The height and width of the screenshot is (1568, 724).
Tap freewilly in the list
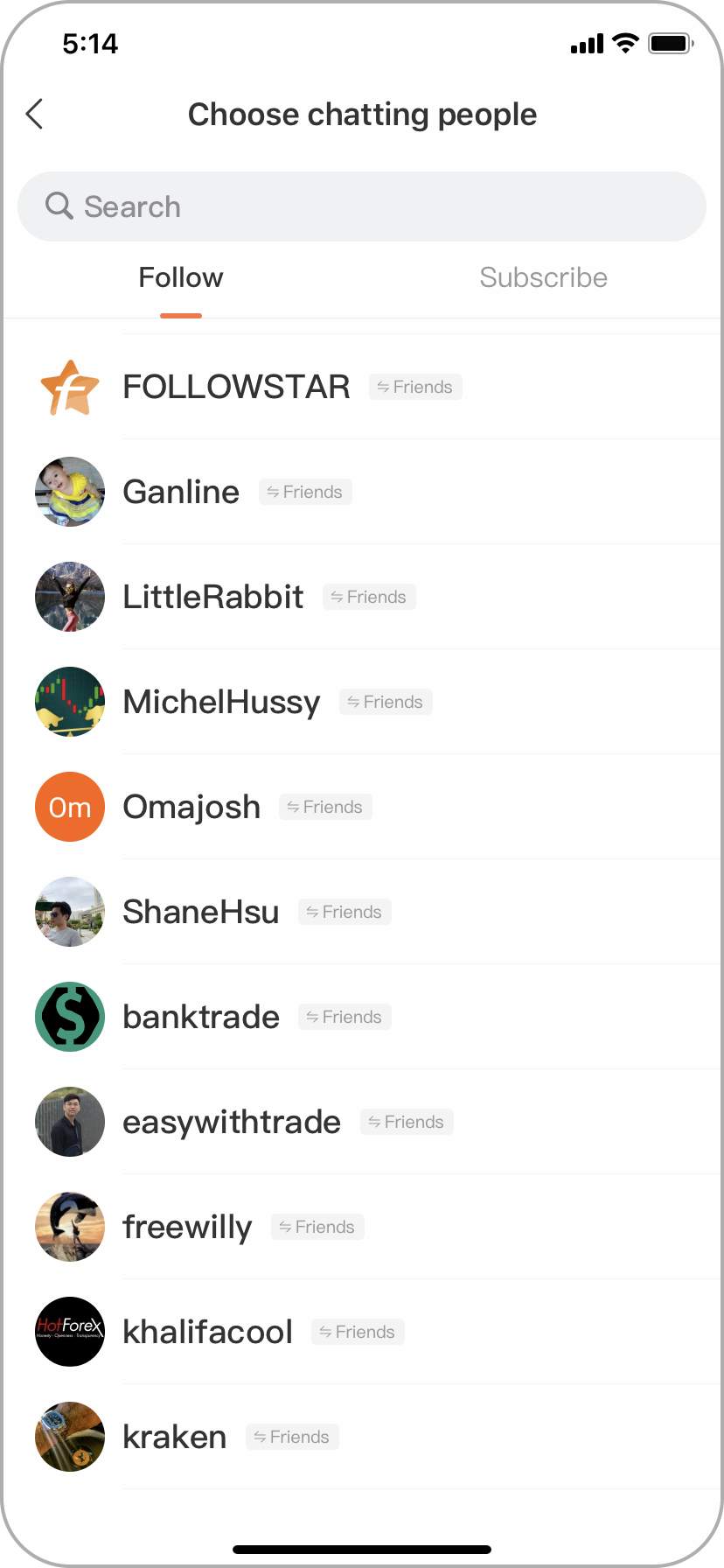click(x=187, y=1227)
